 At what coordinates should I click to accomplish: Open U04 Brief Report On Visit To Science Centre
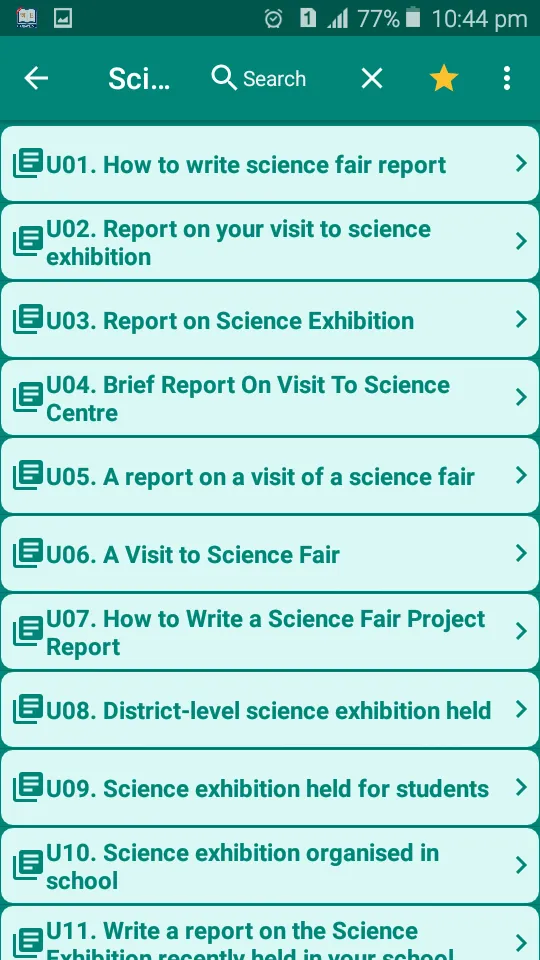(x=270, y=398)
